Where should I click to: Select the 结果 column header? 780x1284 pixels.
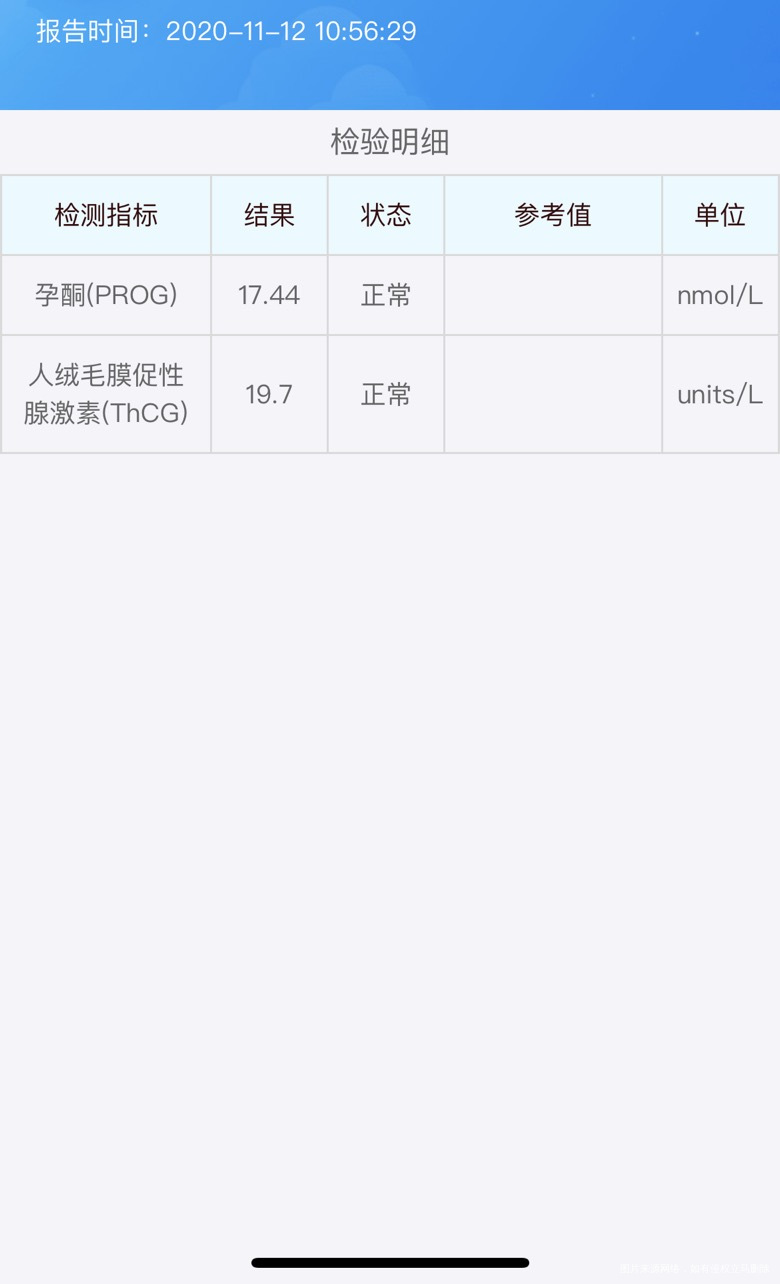tap(268, 215)
